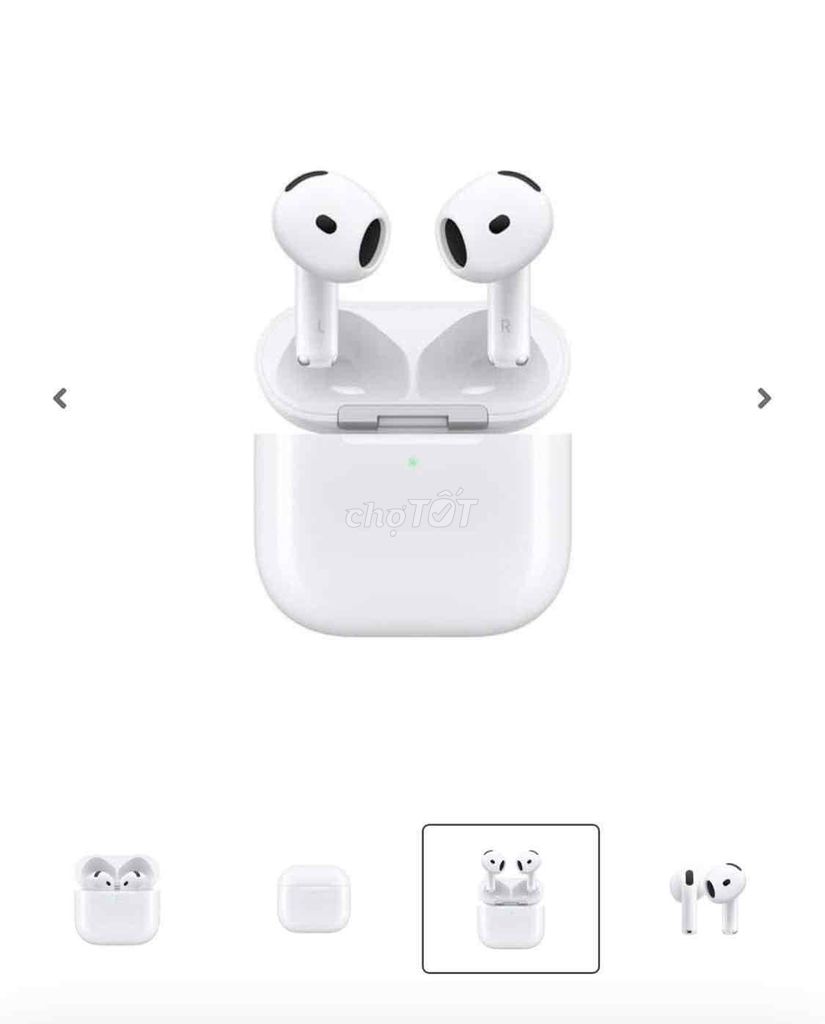Click the green status light on the case
Viewport: 825px width, 1024px height.
pos(411,461)
